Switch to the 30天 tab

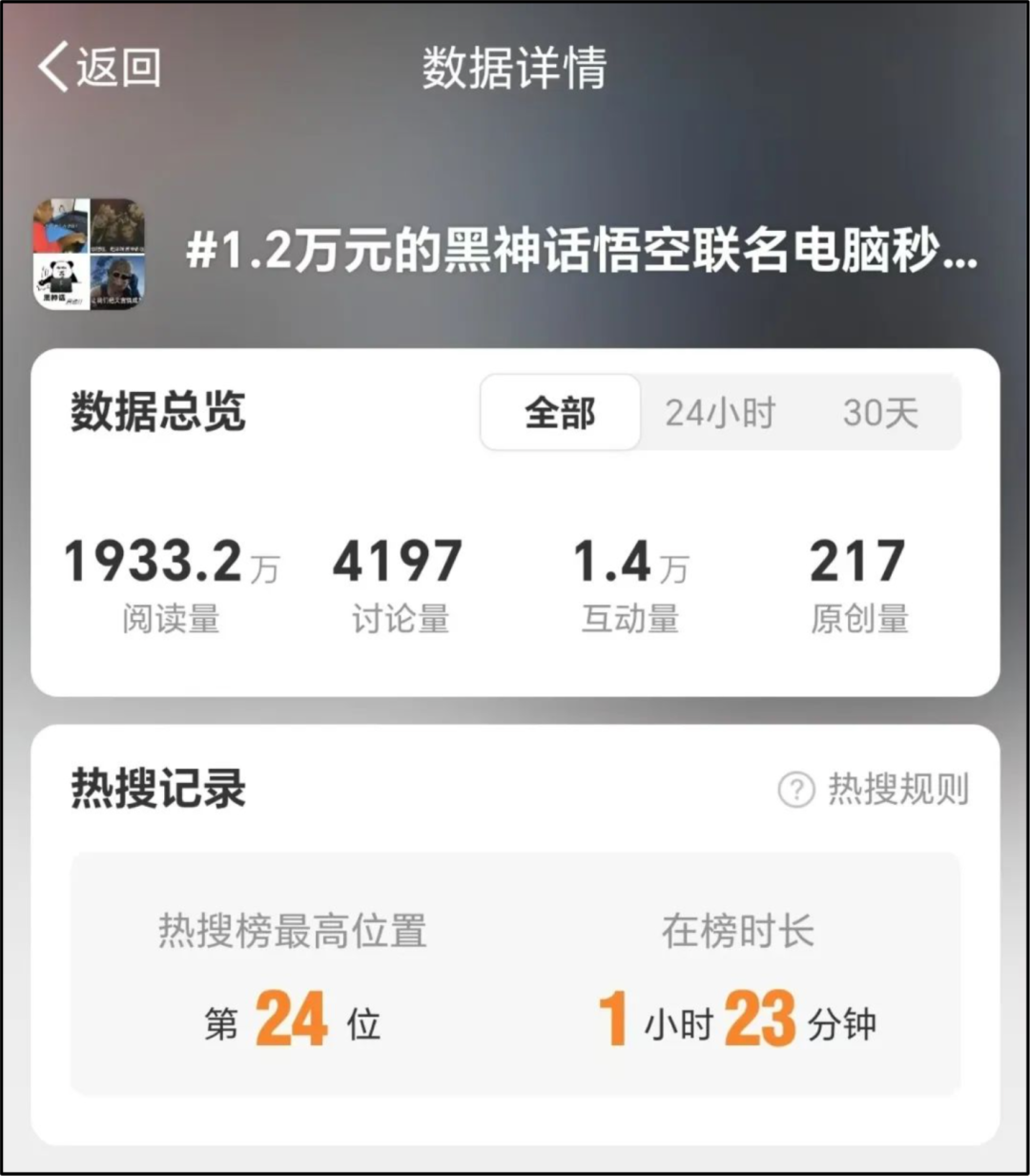tap(882, 412)
